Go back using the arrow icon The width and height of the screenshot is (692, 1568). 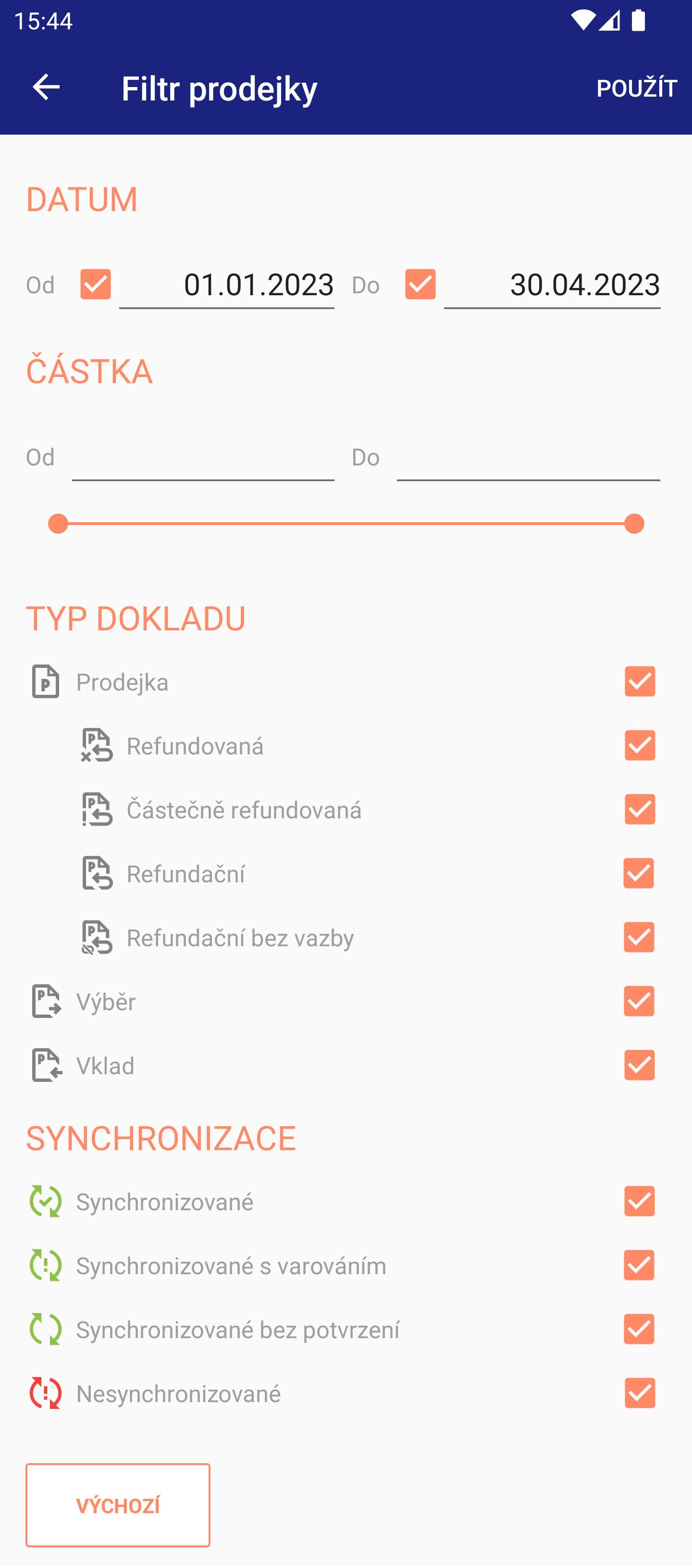(x=46, y=87)
